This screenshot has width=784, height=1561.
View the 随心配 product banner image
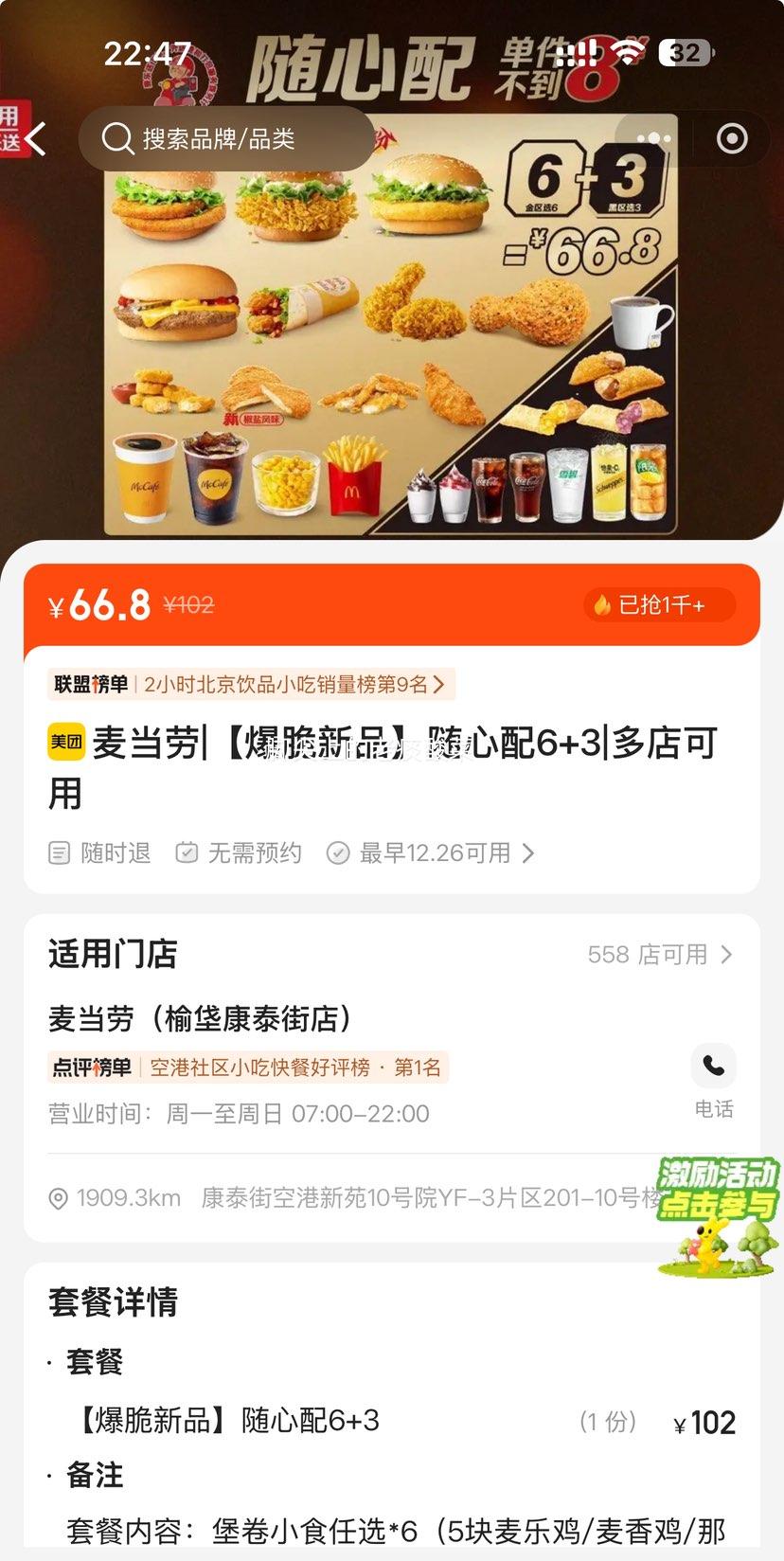[x=392, y=322]
